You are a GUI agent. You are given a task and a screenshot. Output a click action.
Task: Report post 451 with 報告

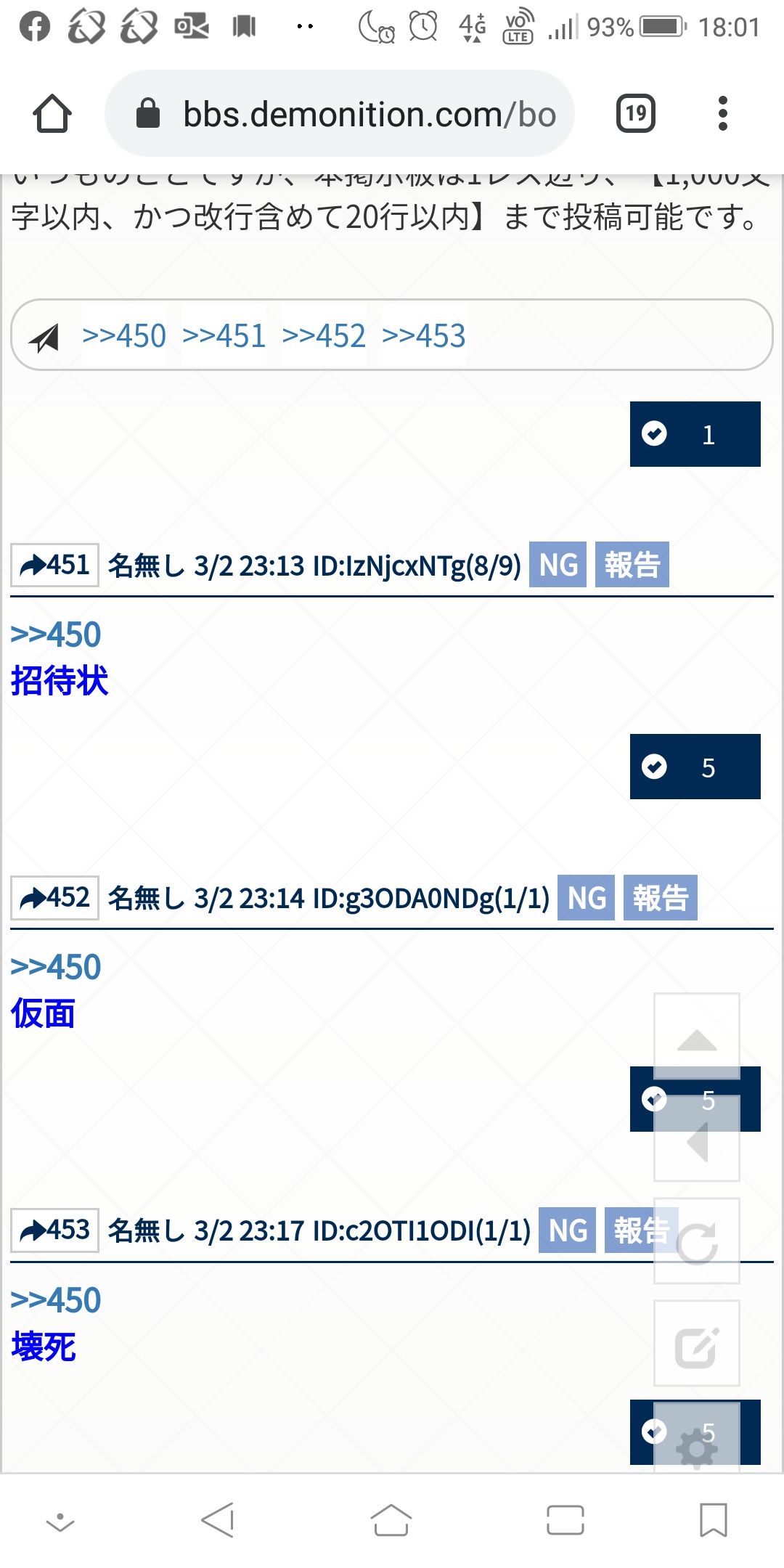[632, 565]
